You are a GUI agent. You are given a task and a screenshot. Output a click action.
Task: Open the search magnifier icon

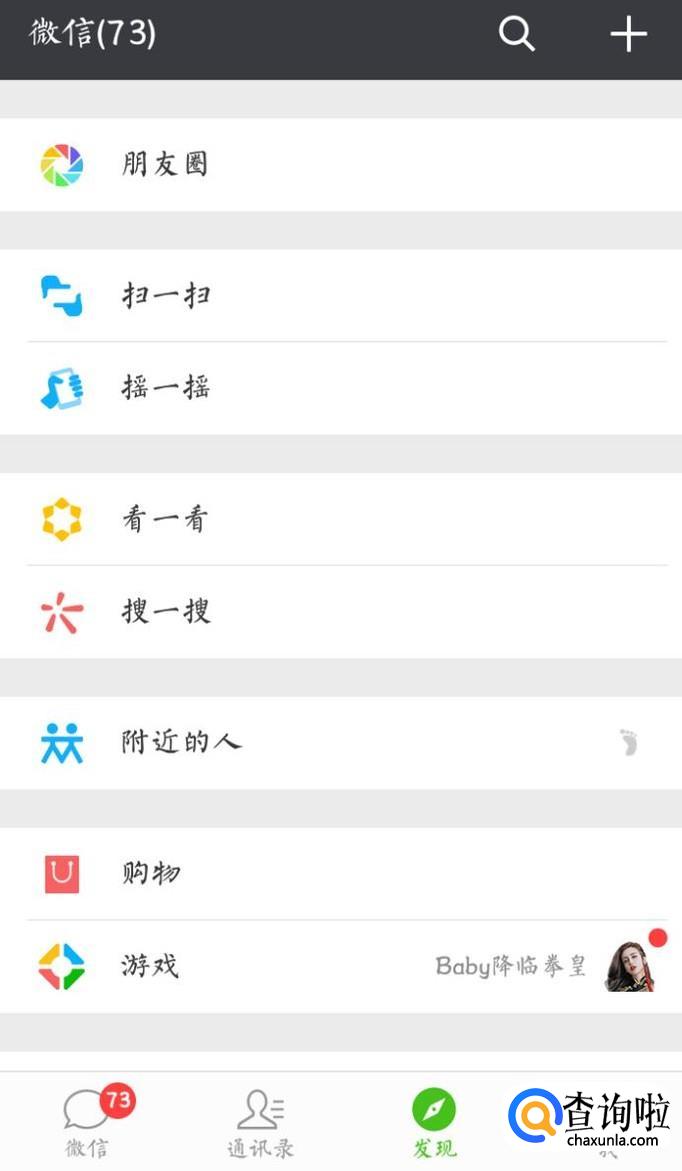click(517, 35)
